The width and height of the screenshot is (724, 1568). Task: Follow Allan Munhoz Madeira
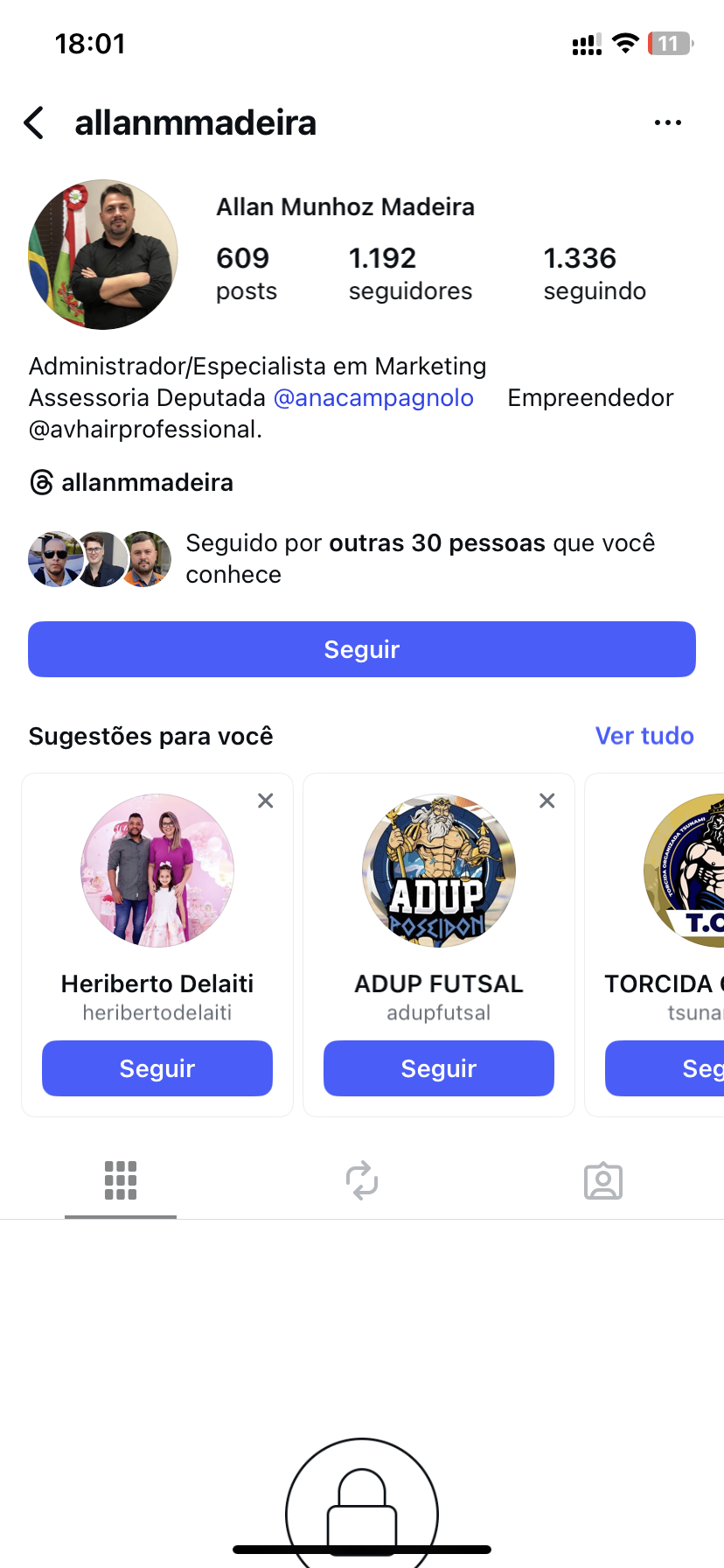click(x=361, y=649)
